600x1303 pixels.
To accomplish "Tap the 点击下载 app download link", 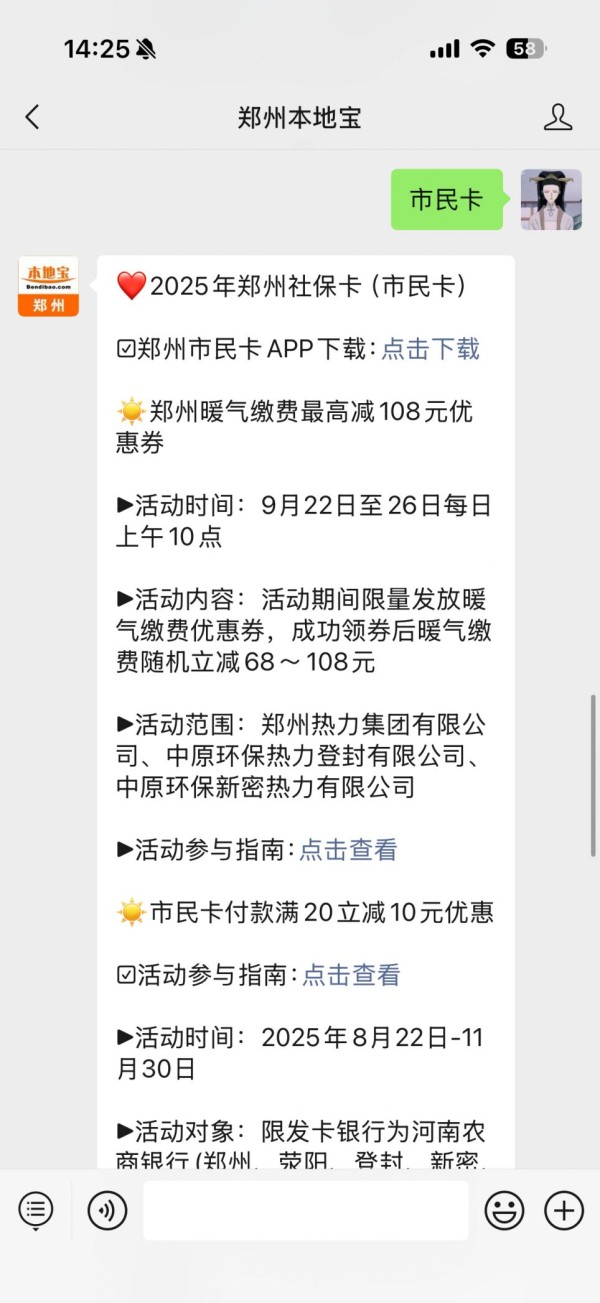I will point(430,348).
